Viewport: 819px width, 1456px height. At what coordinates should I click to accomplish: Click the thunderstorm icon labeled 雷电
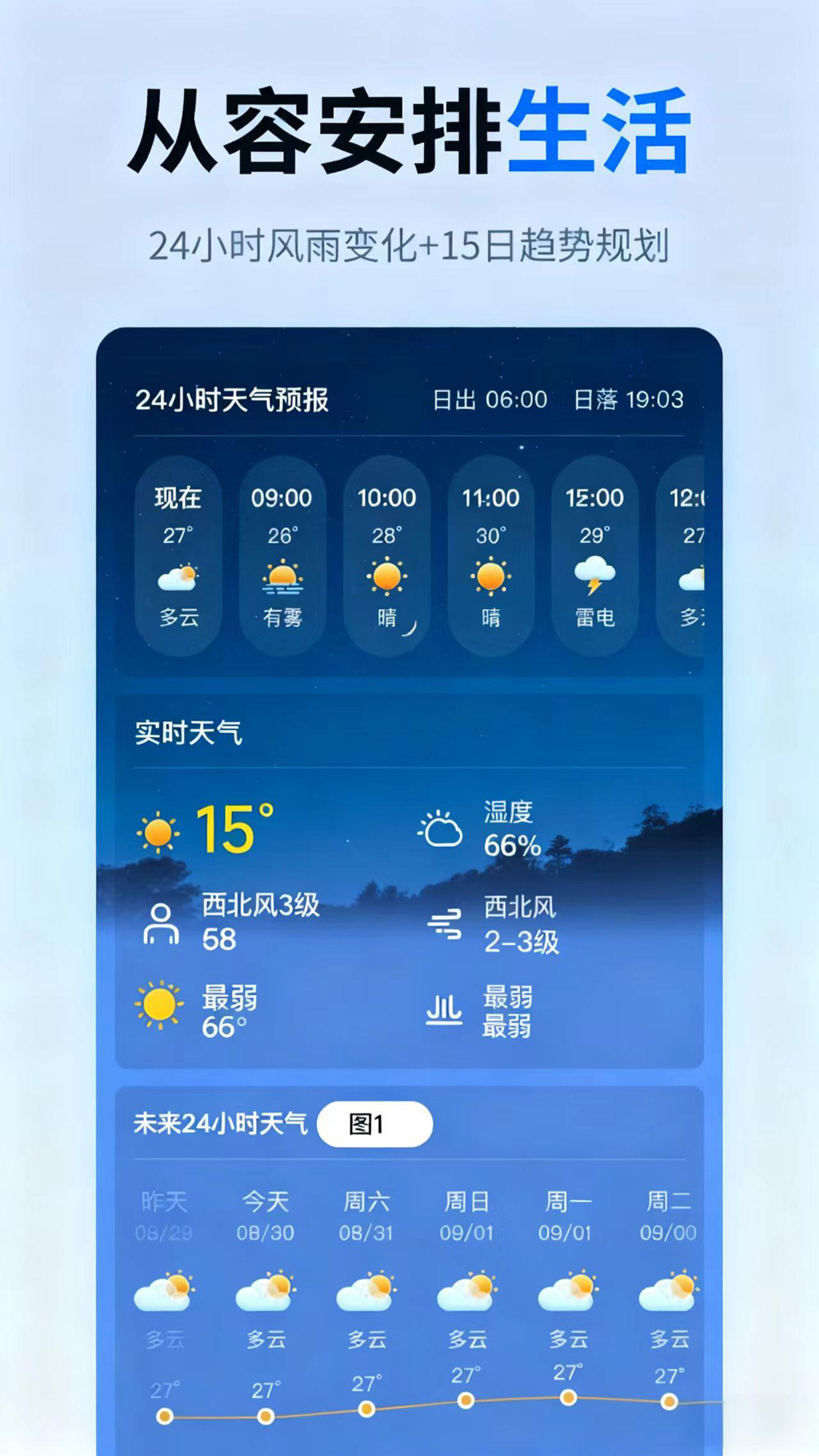[x=595, y=578]
